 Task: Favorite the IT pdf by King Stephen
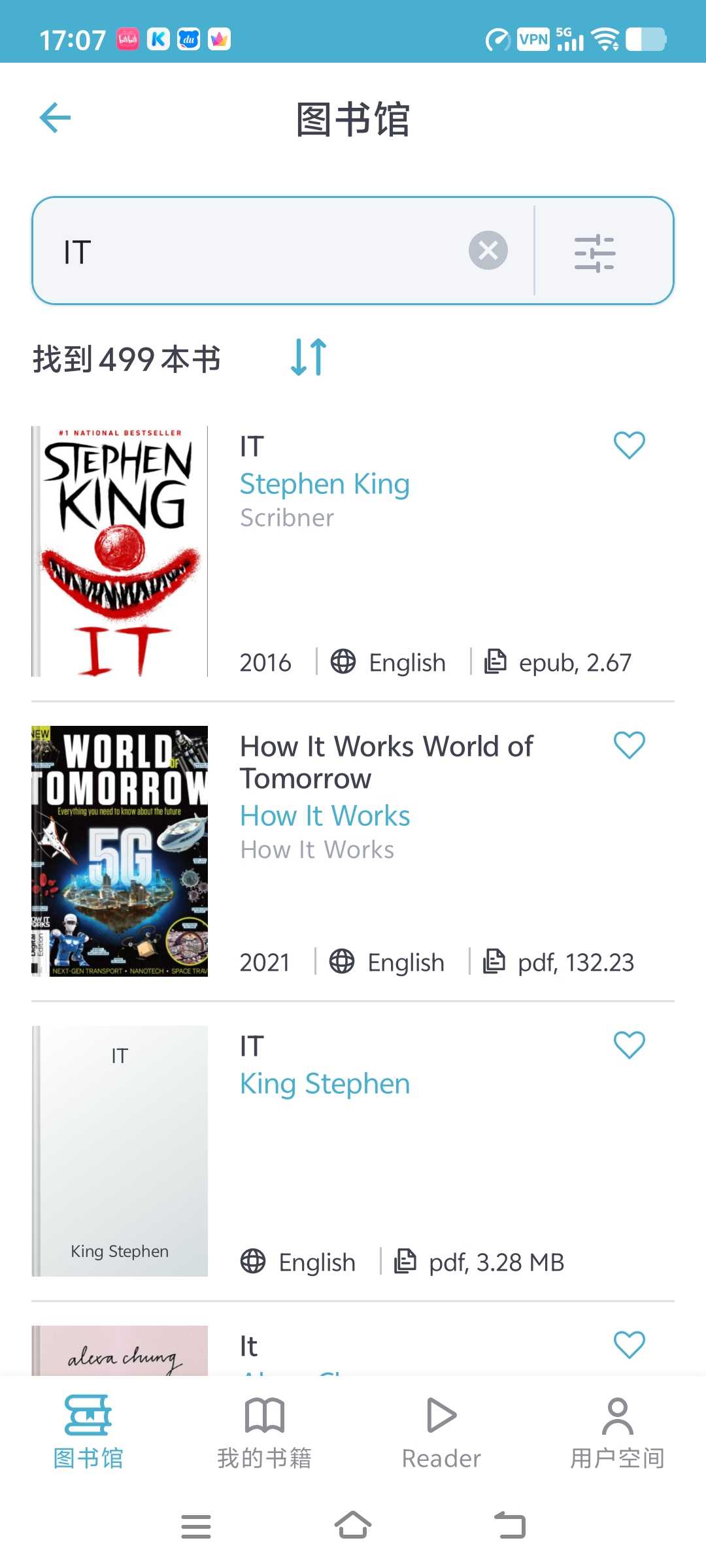point(629,1045)
